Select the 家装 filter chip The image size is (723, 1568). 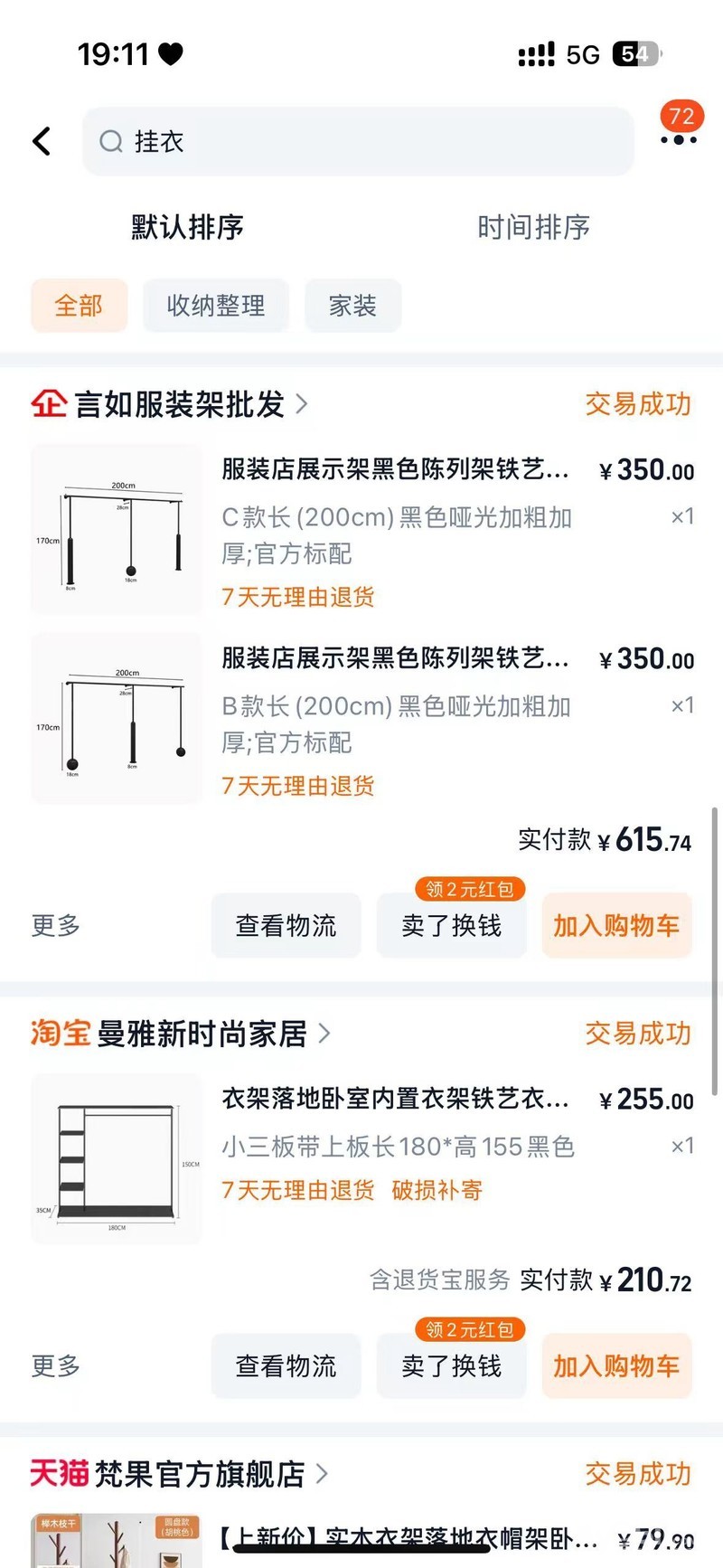click(352, 306)
